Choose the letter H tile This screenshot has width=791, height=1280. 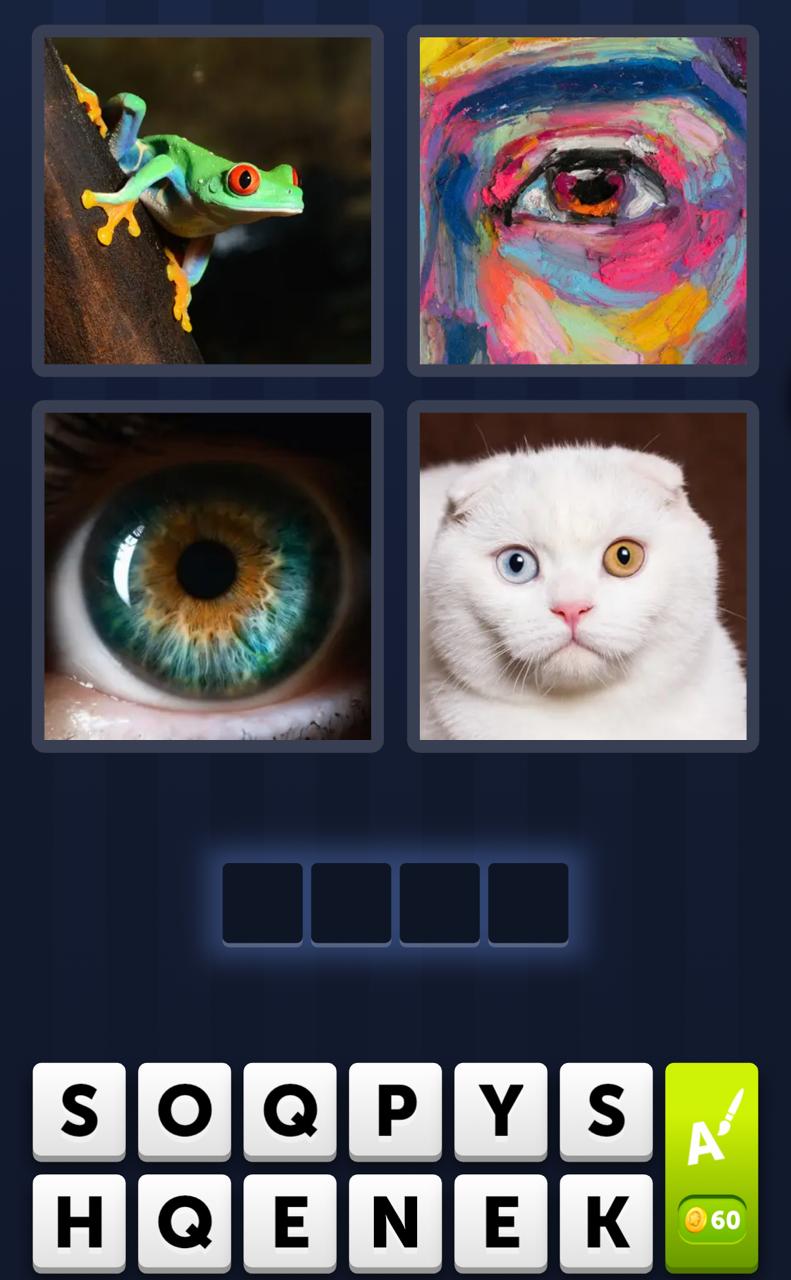click(x=79, y=1221)
